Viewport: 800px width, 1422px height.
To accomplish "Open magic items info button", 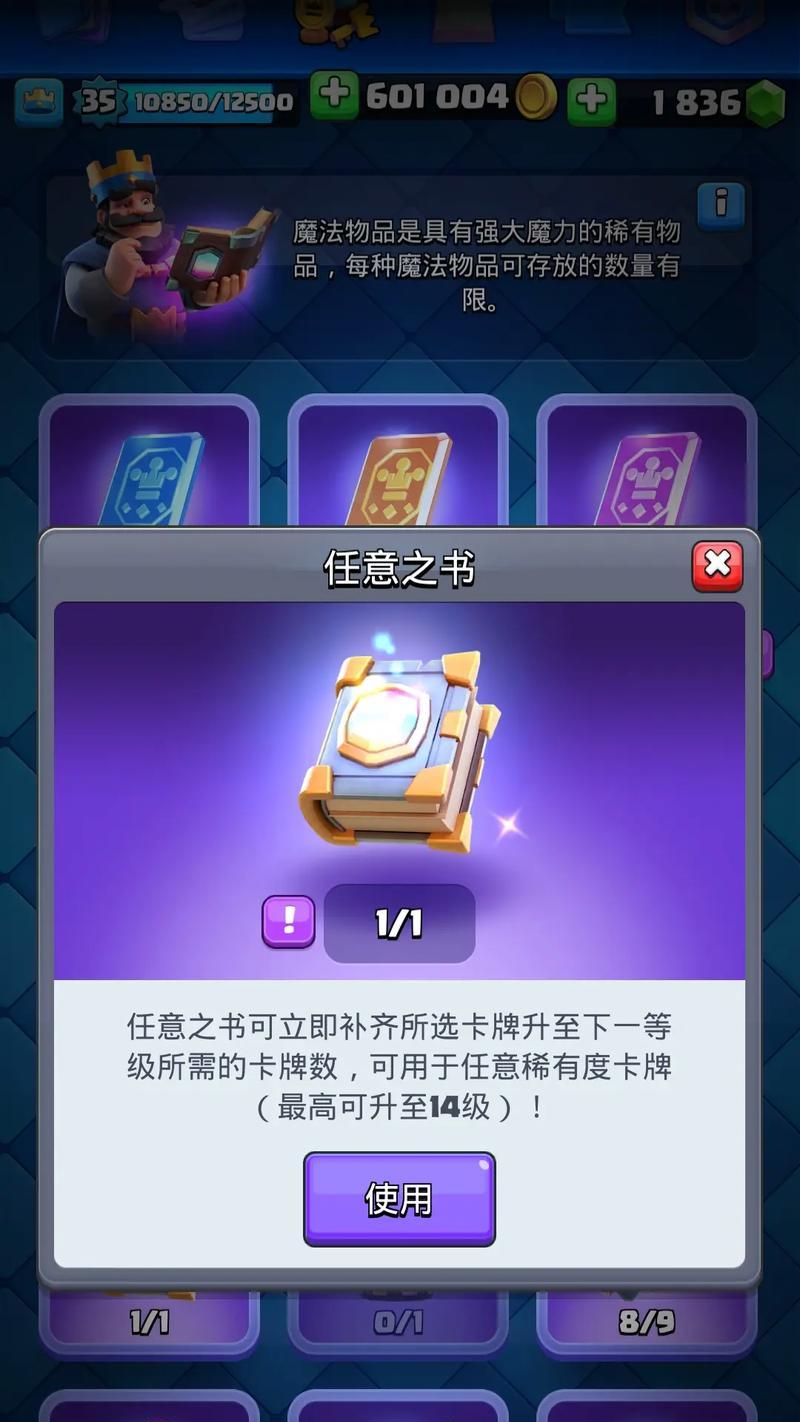I will (x=720, y=206).
